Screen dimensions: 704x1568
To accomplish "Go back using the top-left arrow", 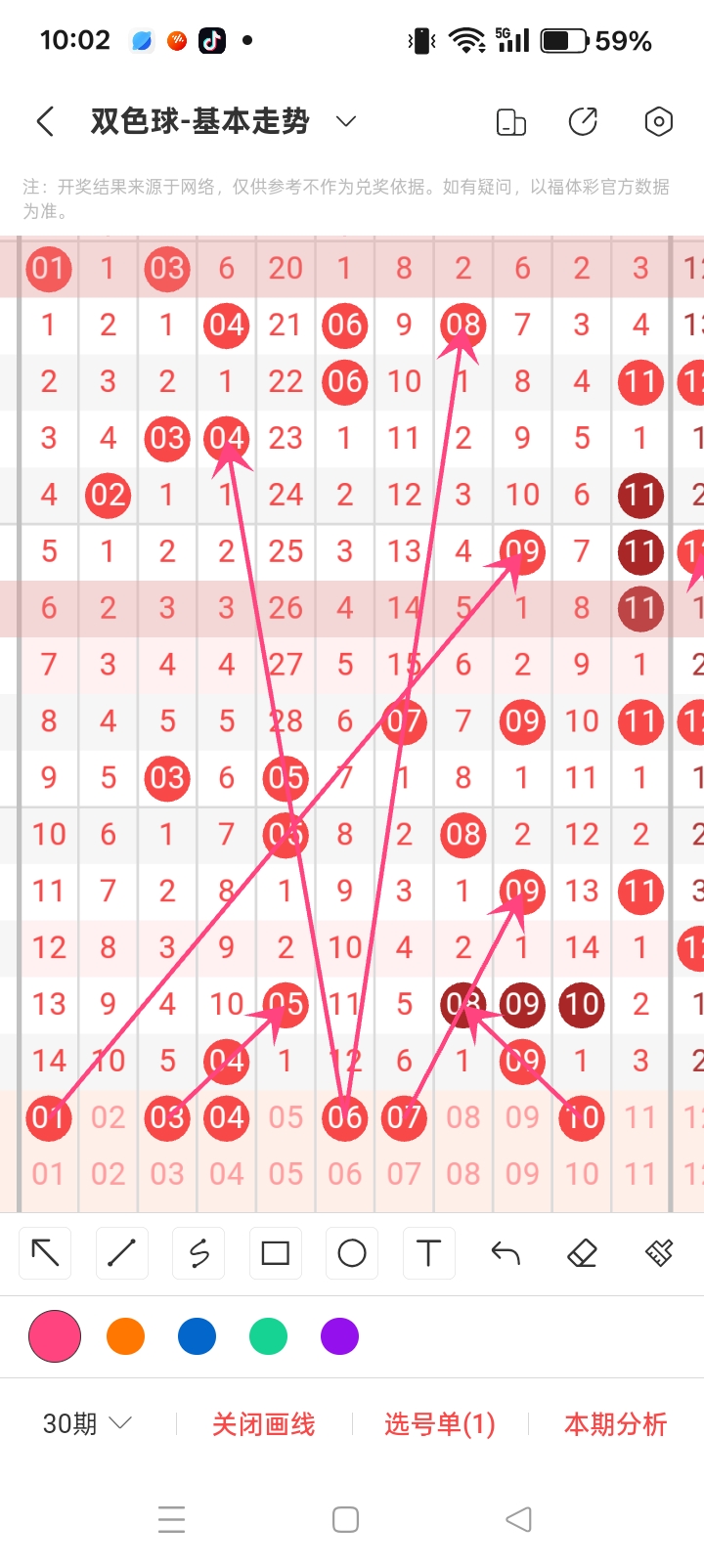I will coord(45,121).
